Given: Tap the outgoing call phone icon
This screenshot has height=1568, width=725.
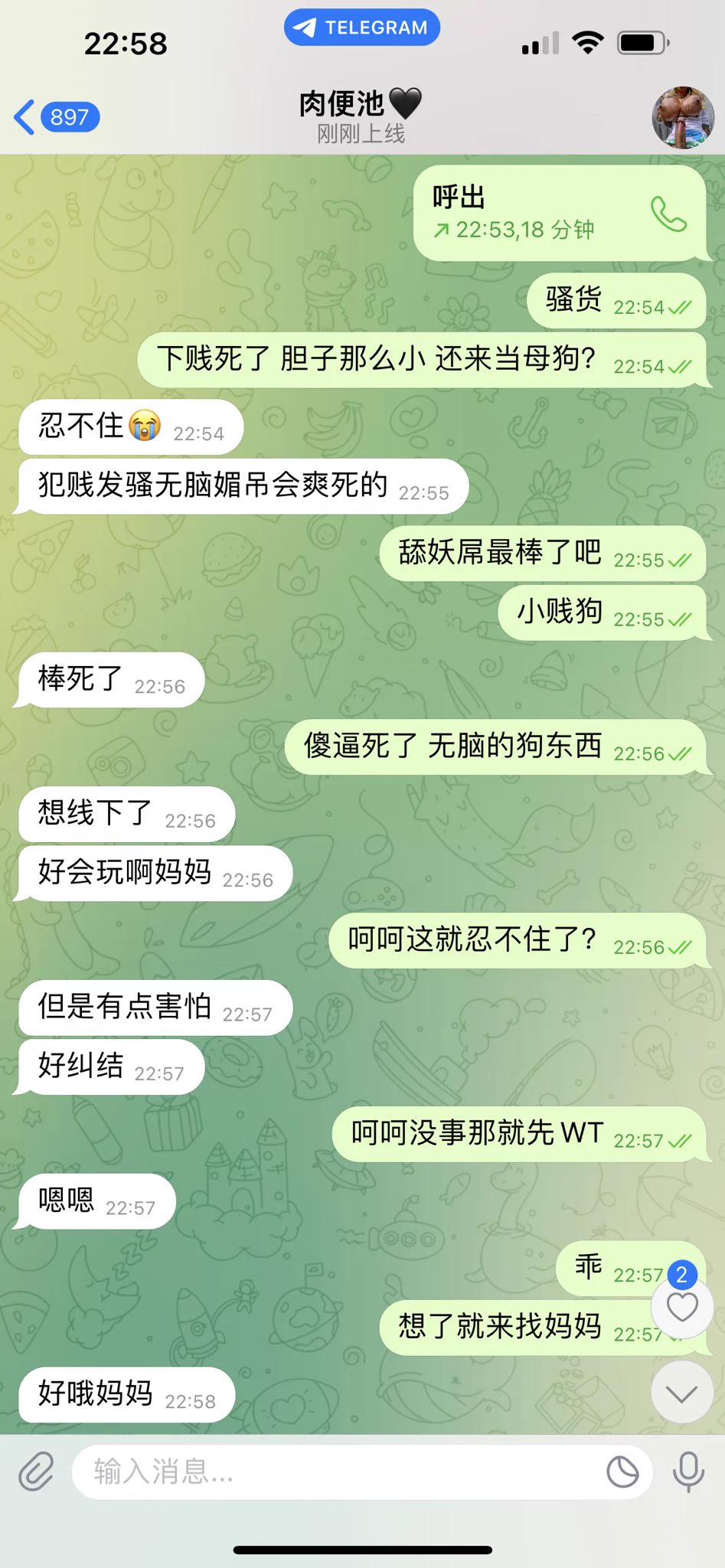Looking at the screenshot, I should click(x=668, y=214).
